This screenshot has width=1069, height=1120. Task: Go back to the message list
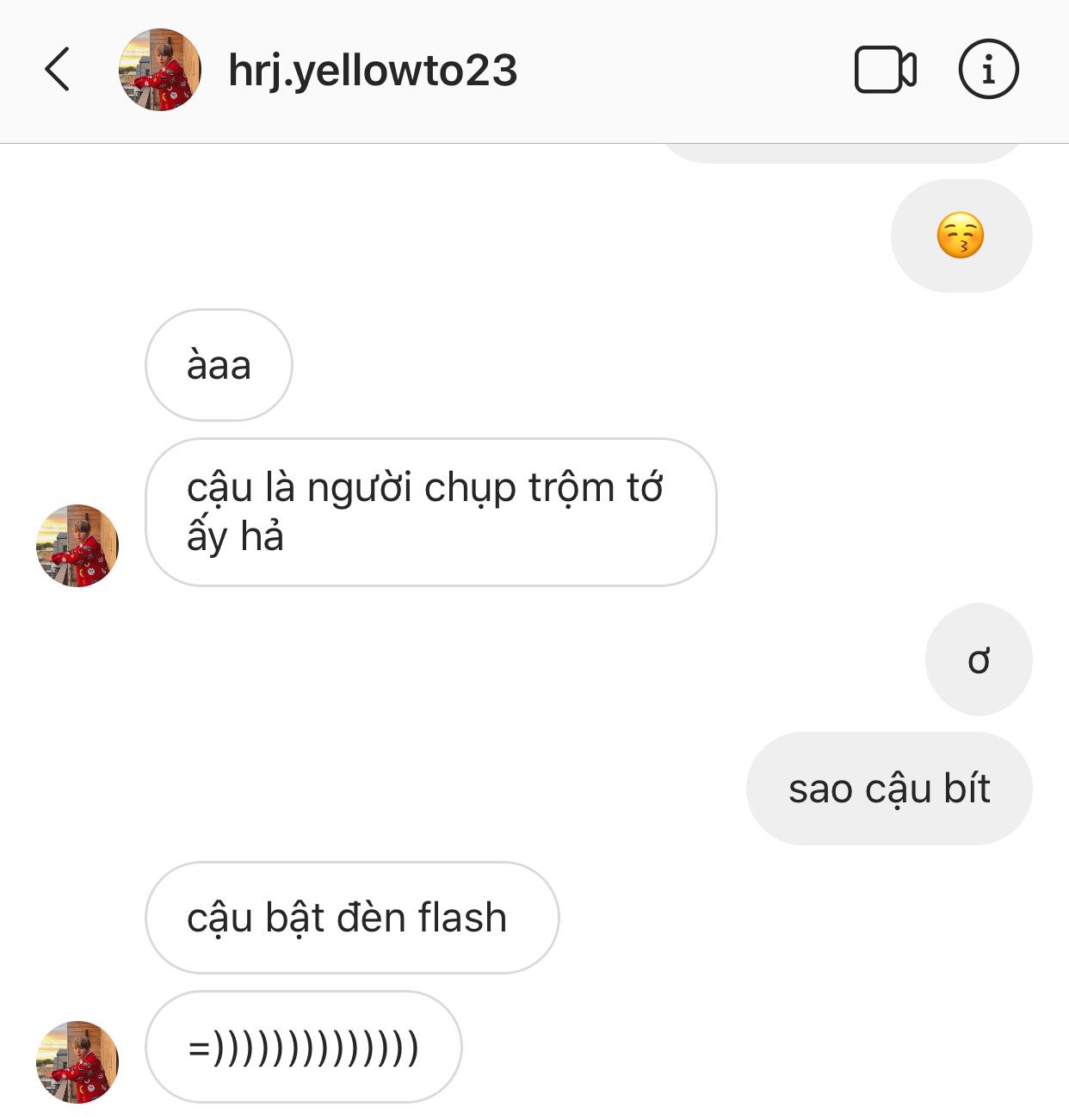(57, 70)
